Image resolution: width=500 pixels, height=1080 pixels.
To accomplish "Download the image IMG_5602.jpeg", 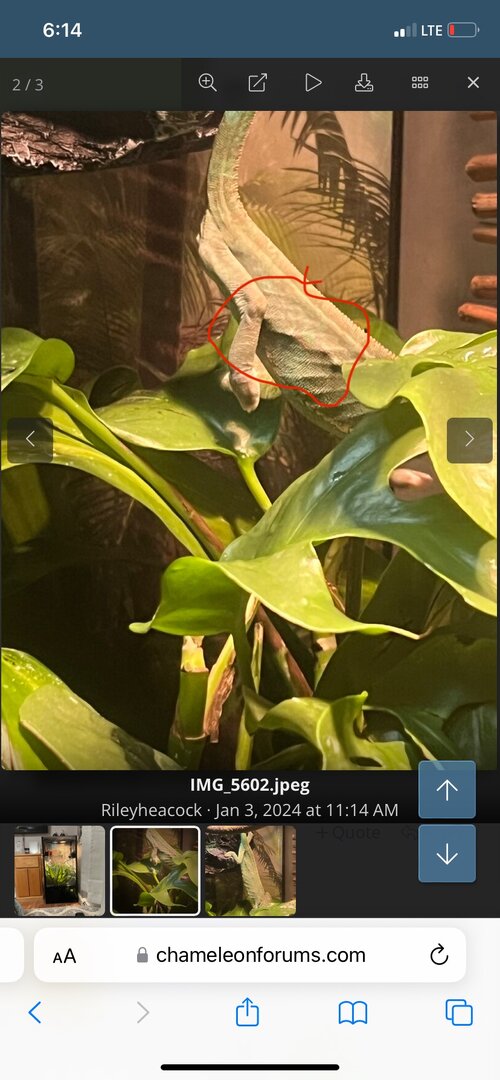I will pos(364,83).
